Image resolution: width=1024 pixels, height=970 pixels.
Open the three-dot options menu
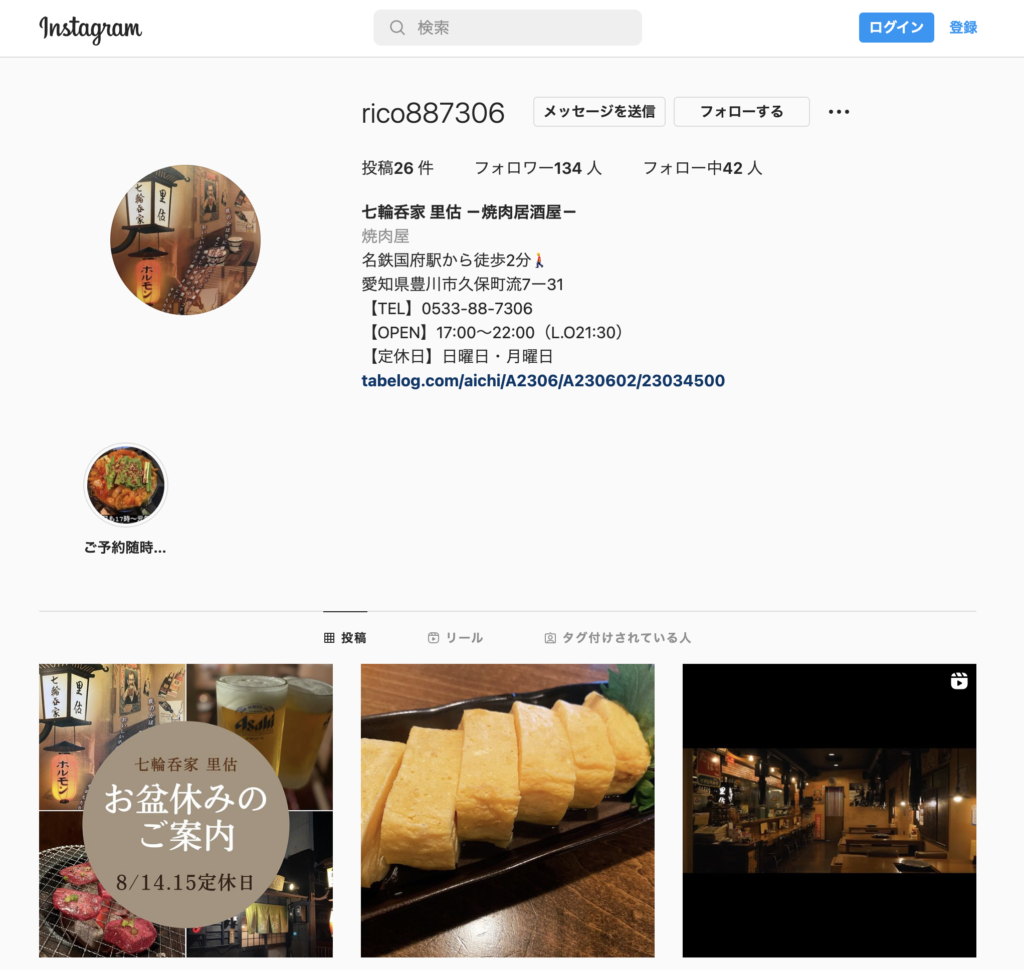pos(839,112)
